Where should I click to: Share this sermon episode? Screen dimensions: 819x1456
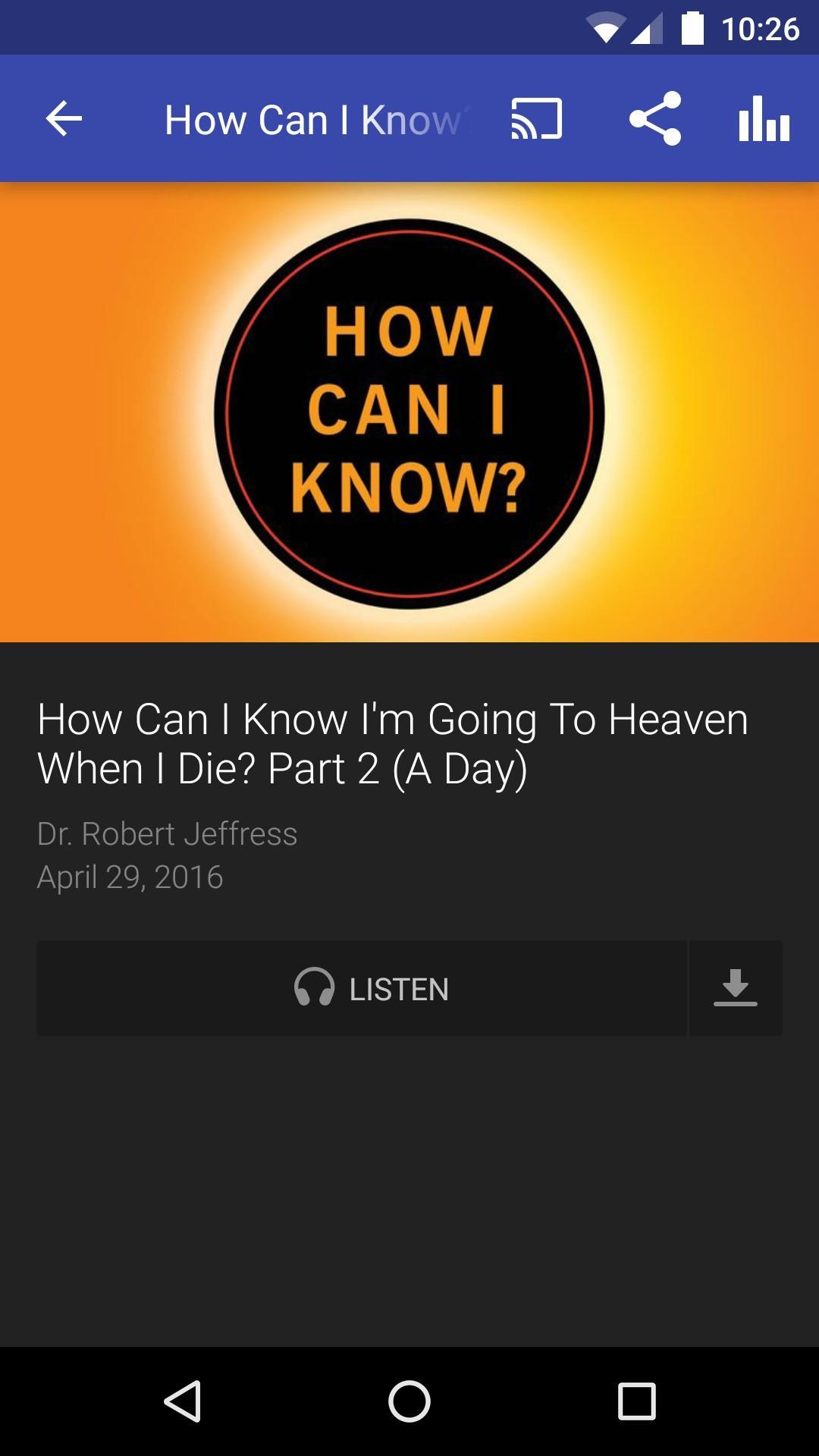click(x=655, y=119)
